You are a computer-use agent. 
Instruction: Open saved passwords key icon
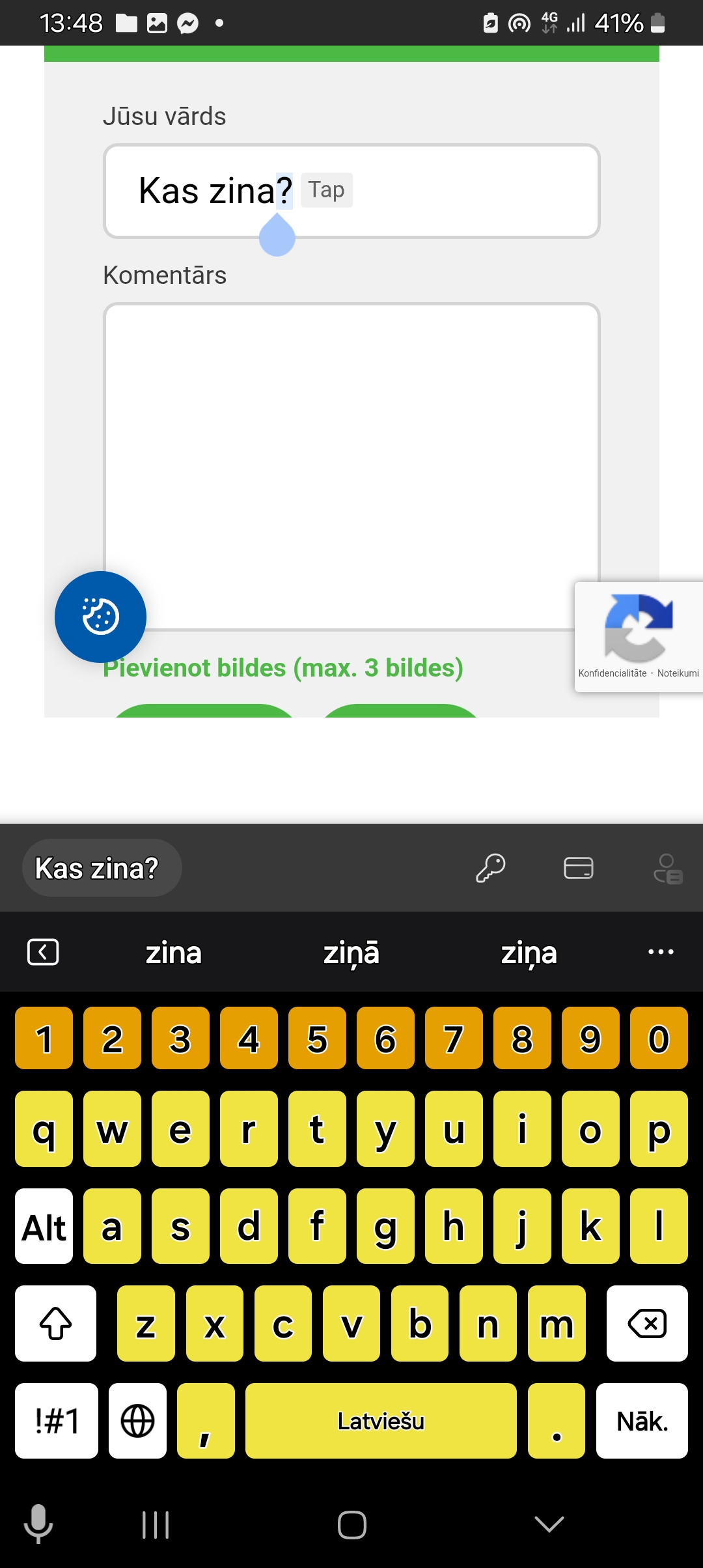(x=490, y=869)
